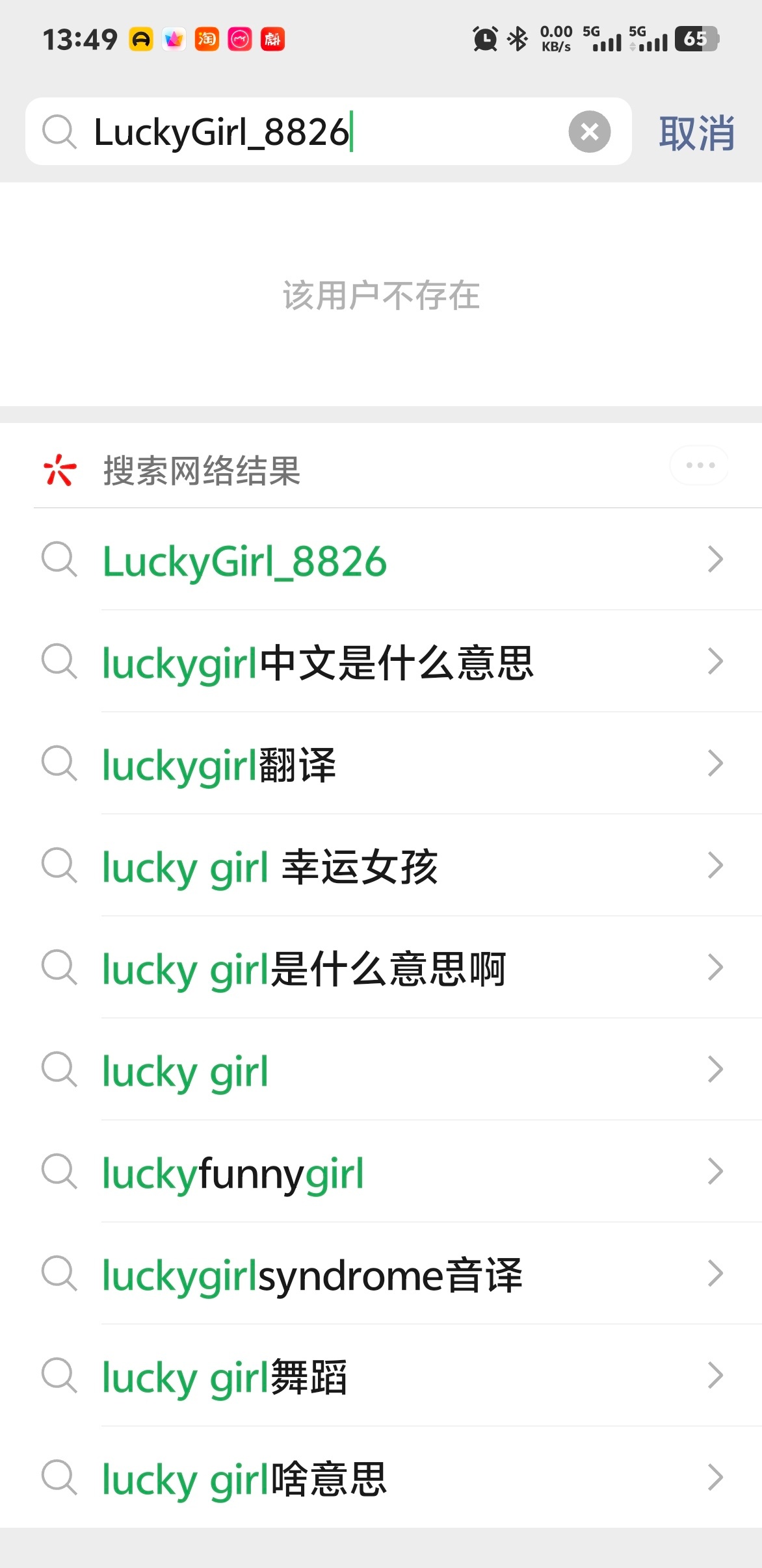Screen dimensions: 762x1568
Task: Tap 取消 to cancel the search
Action: (x=696, y=133)
